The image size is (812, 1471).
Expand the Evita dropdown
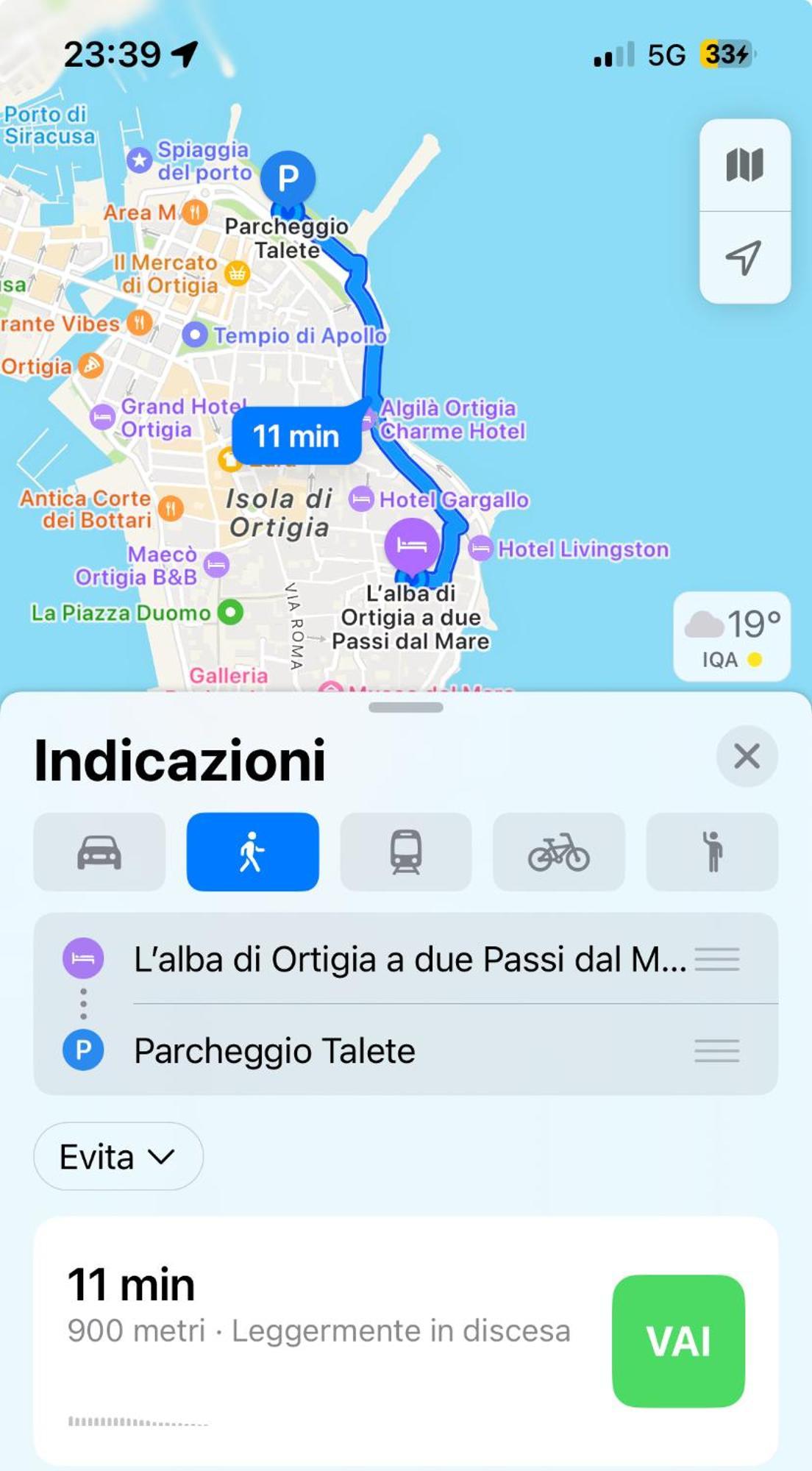pyautogui.click(x=118, y=1157)
